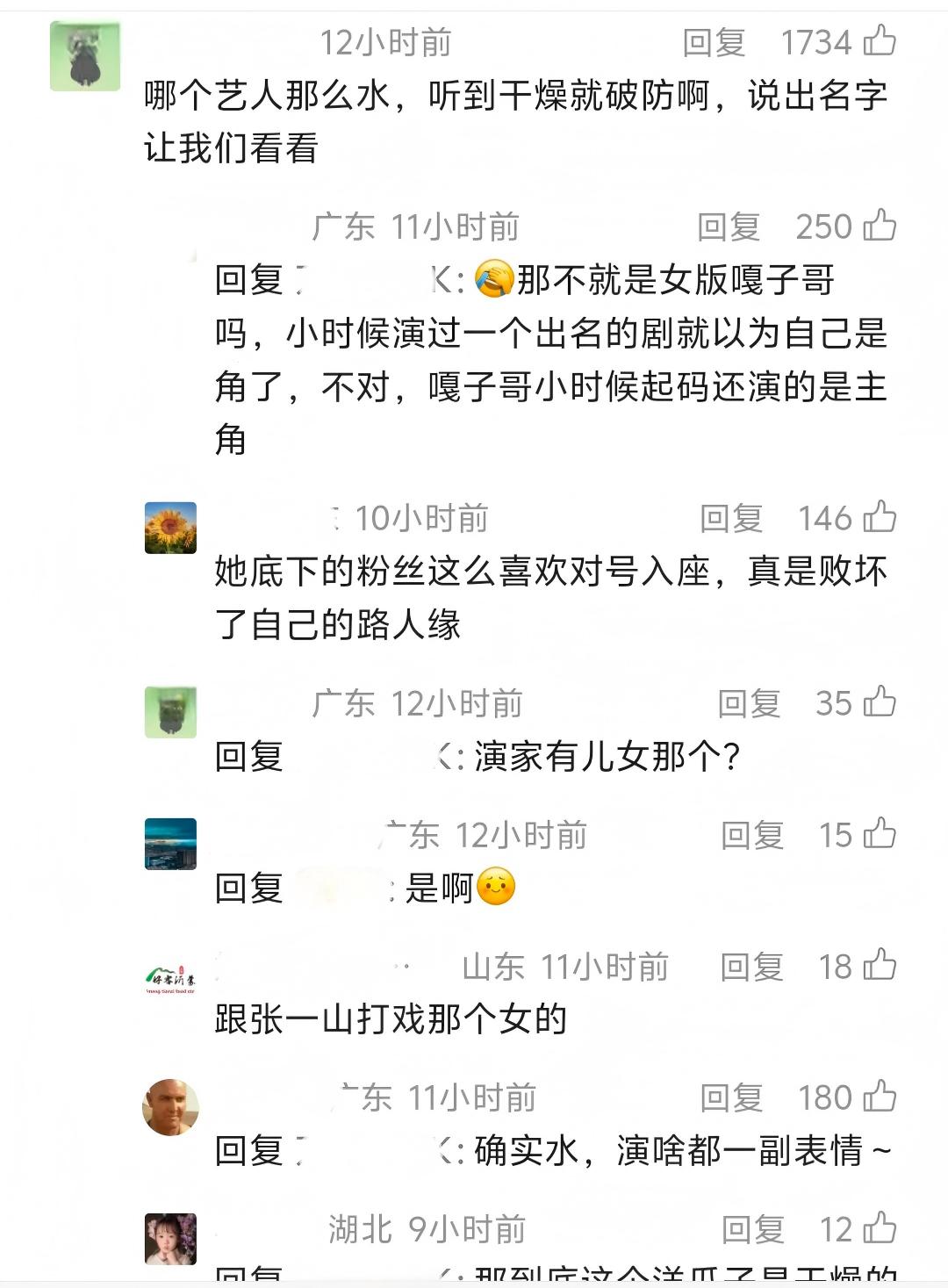Reply to the 湖北 9小时前 comment

751,1229
